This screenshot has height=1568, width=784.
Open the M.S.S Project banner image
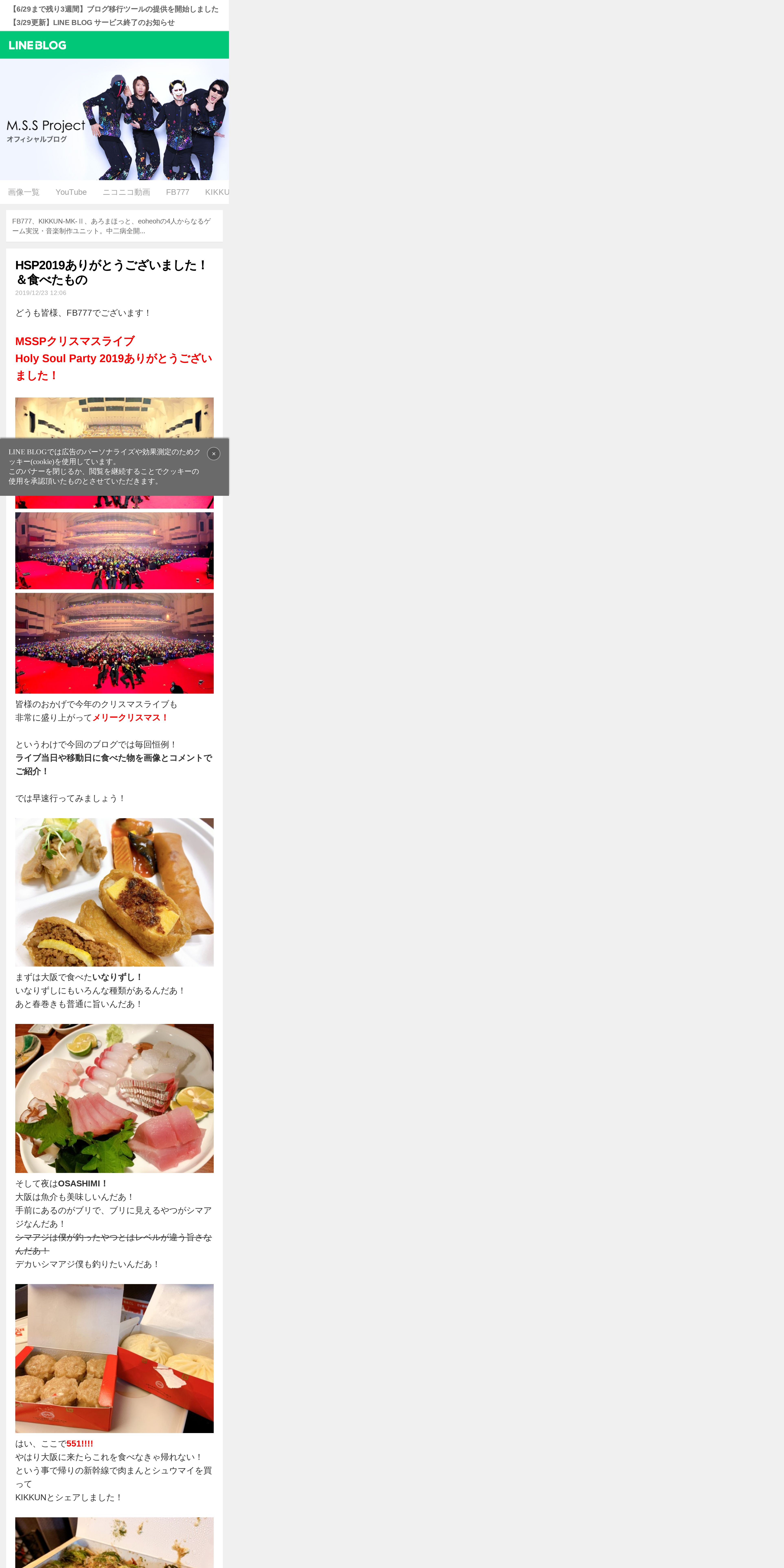[114, 119]
